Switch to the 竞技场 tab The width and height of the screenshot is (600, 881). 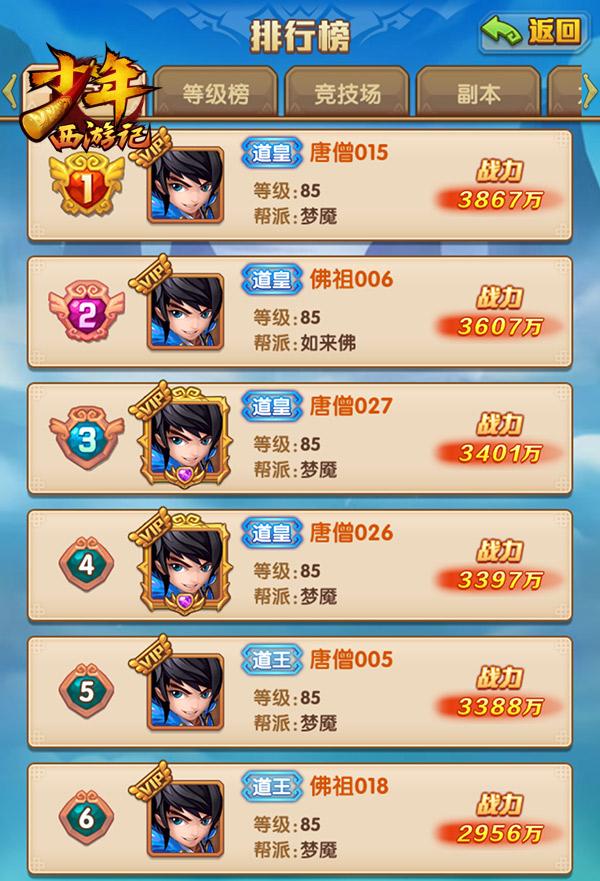345,95
